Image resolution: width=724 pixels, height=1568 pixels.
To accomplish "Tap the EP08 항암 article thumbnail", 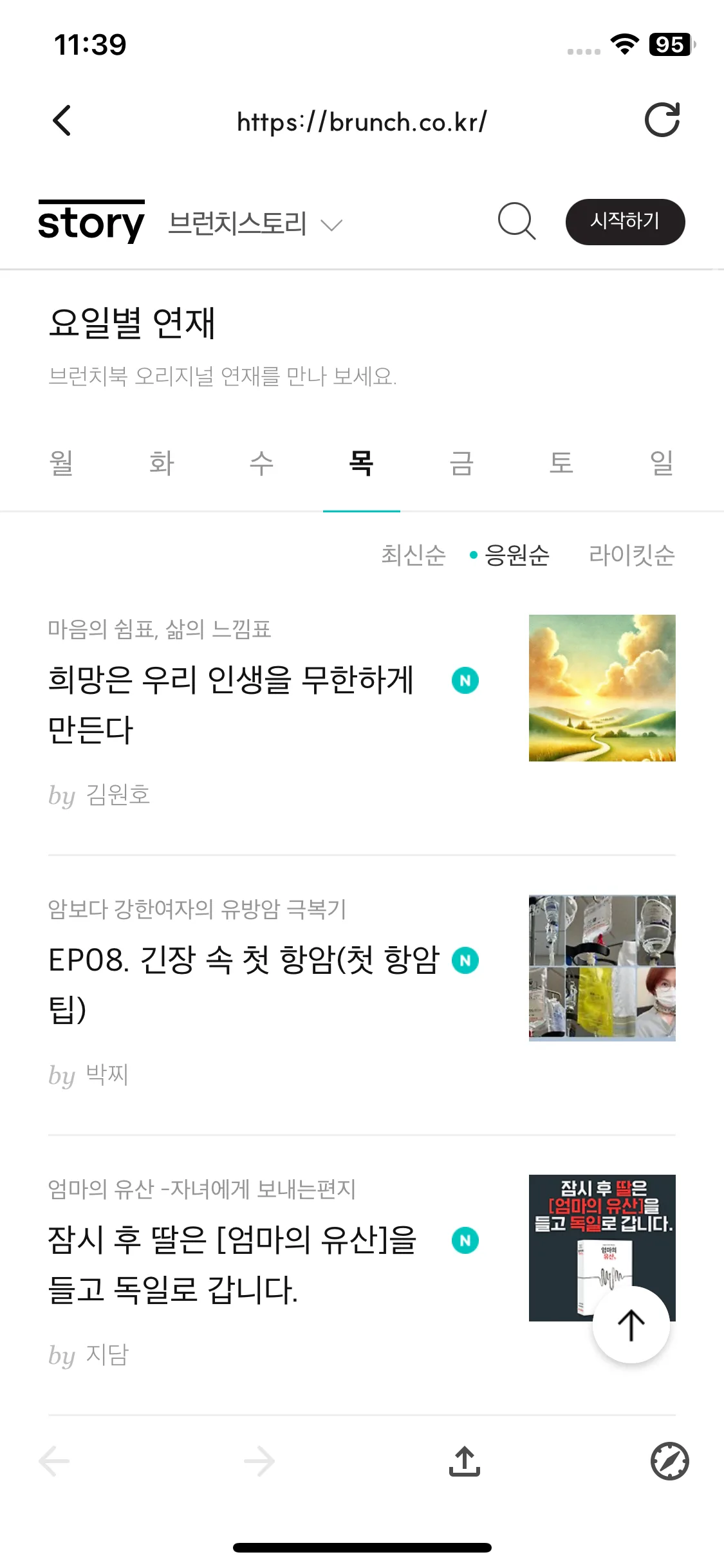I will click(x=601, y=967).
